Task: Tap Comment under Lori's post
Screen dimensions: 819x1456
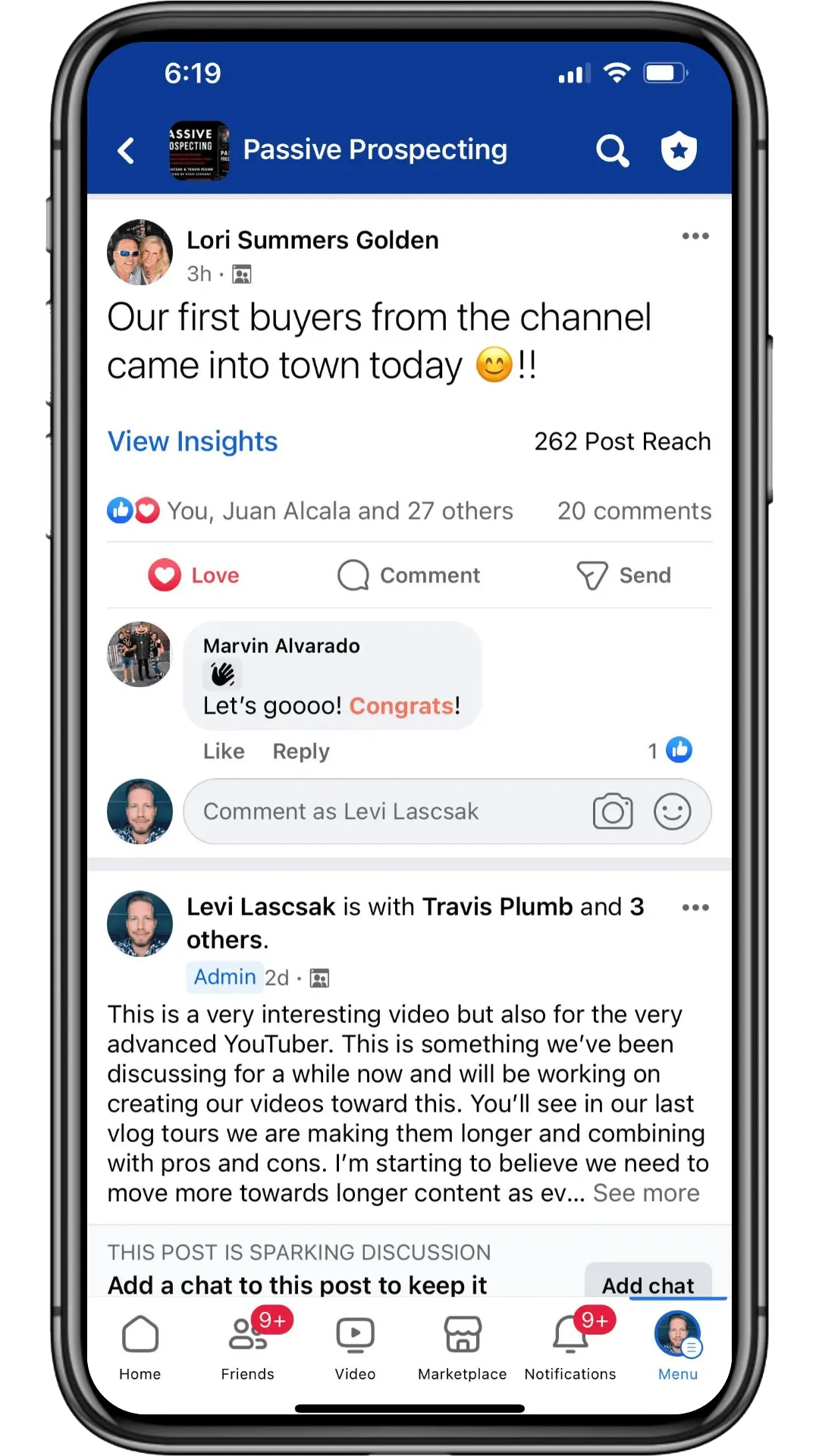Action: coord(409,575)
